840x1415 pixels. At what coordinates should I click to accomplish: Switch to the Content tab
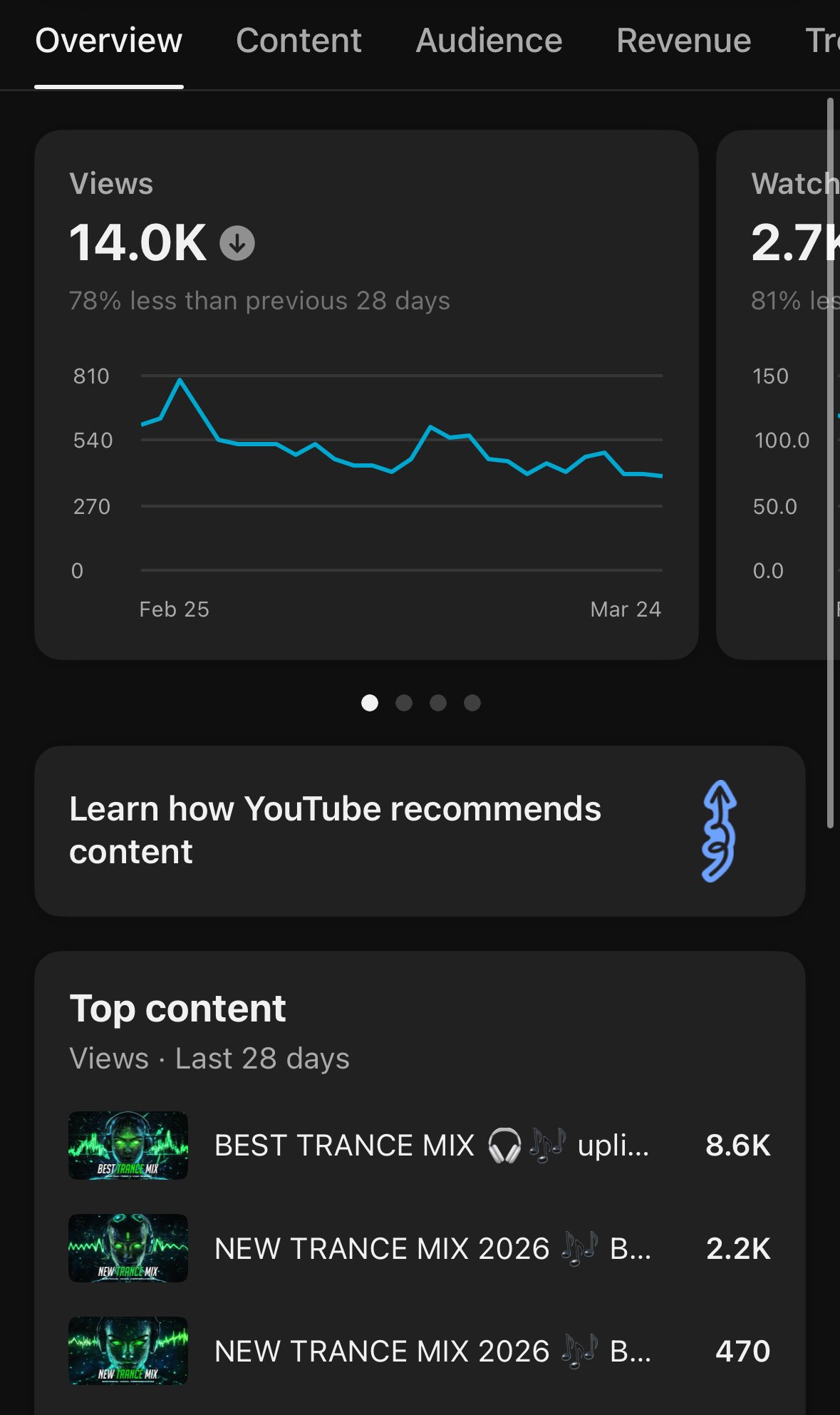coord(299,41)
